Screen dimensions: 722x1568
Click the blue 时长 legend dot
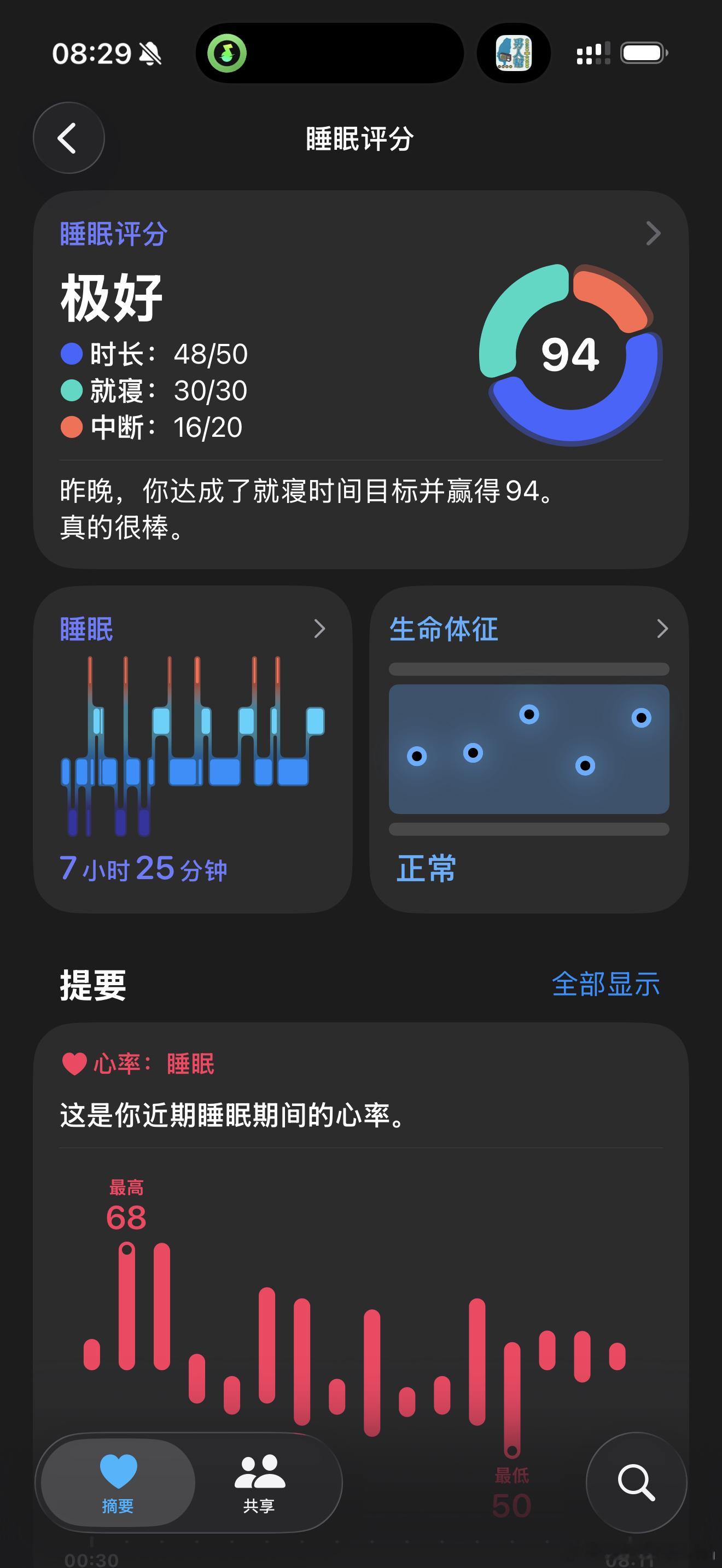(x=71, y=353)
